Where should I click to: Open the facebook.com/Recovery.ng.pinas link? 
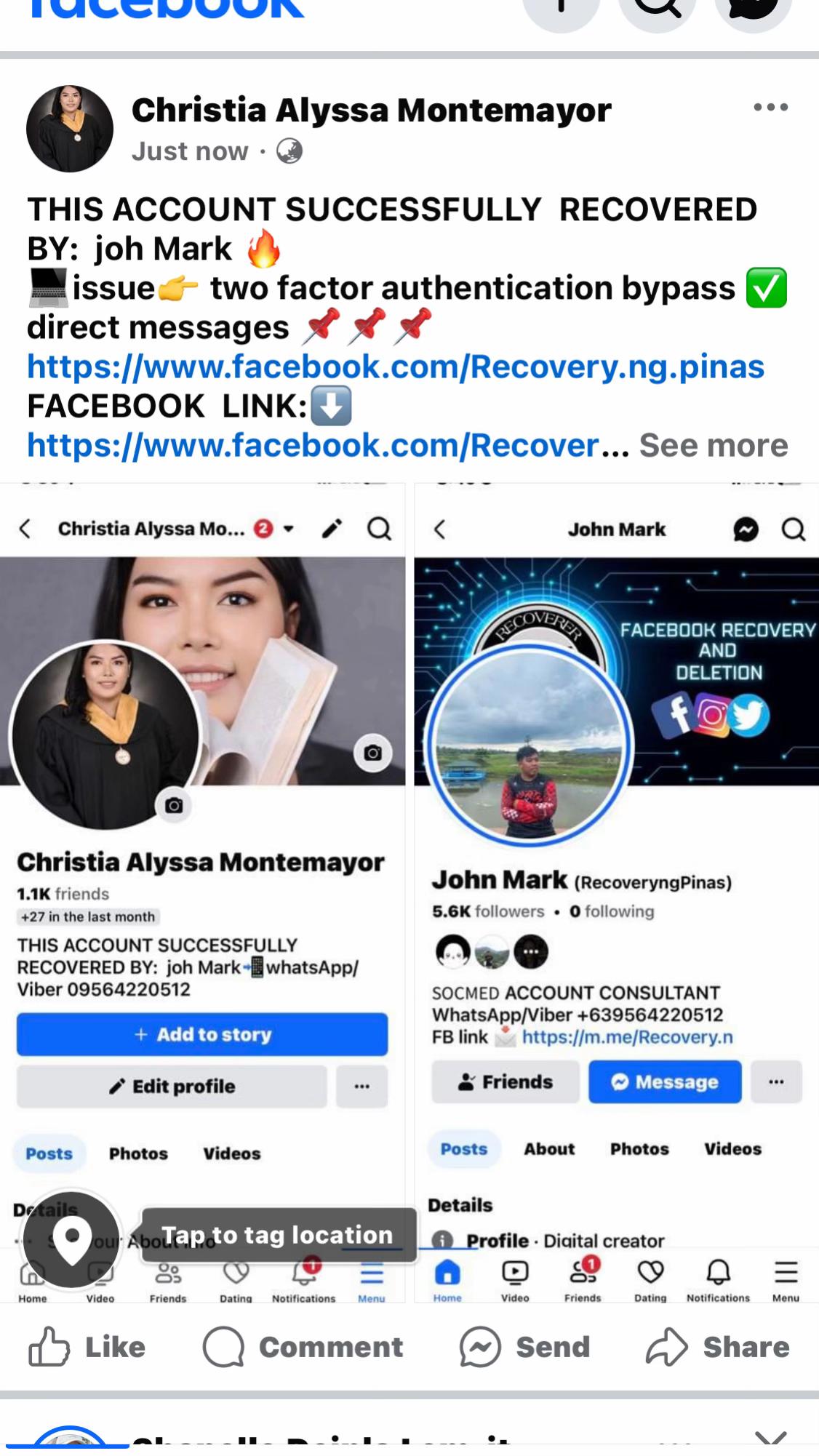(x=396, y=367)
